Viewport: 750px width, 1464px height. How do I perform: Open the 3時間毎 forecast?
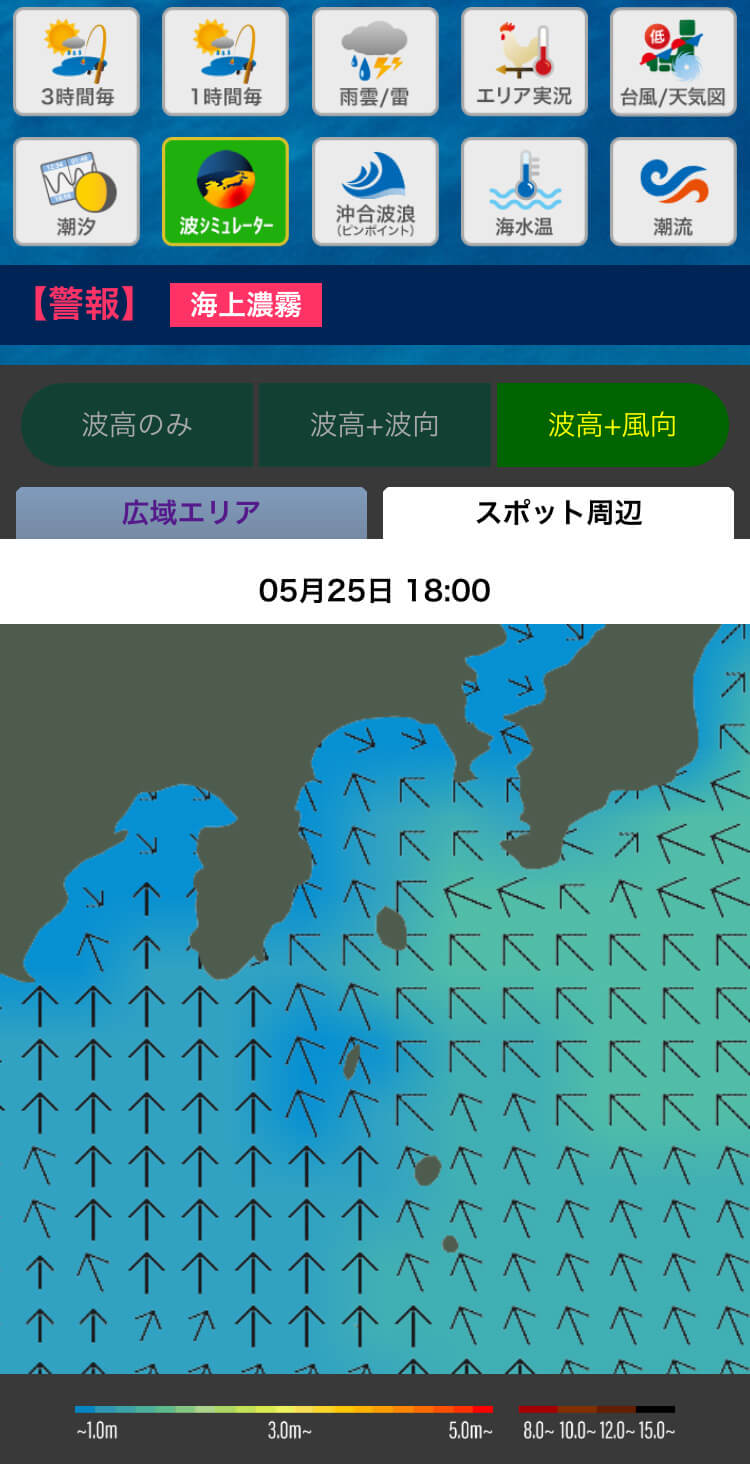click(76, 62)
